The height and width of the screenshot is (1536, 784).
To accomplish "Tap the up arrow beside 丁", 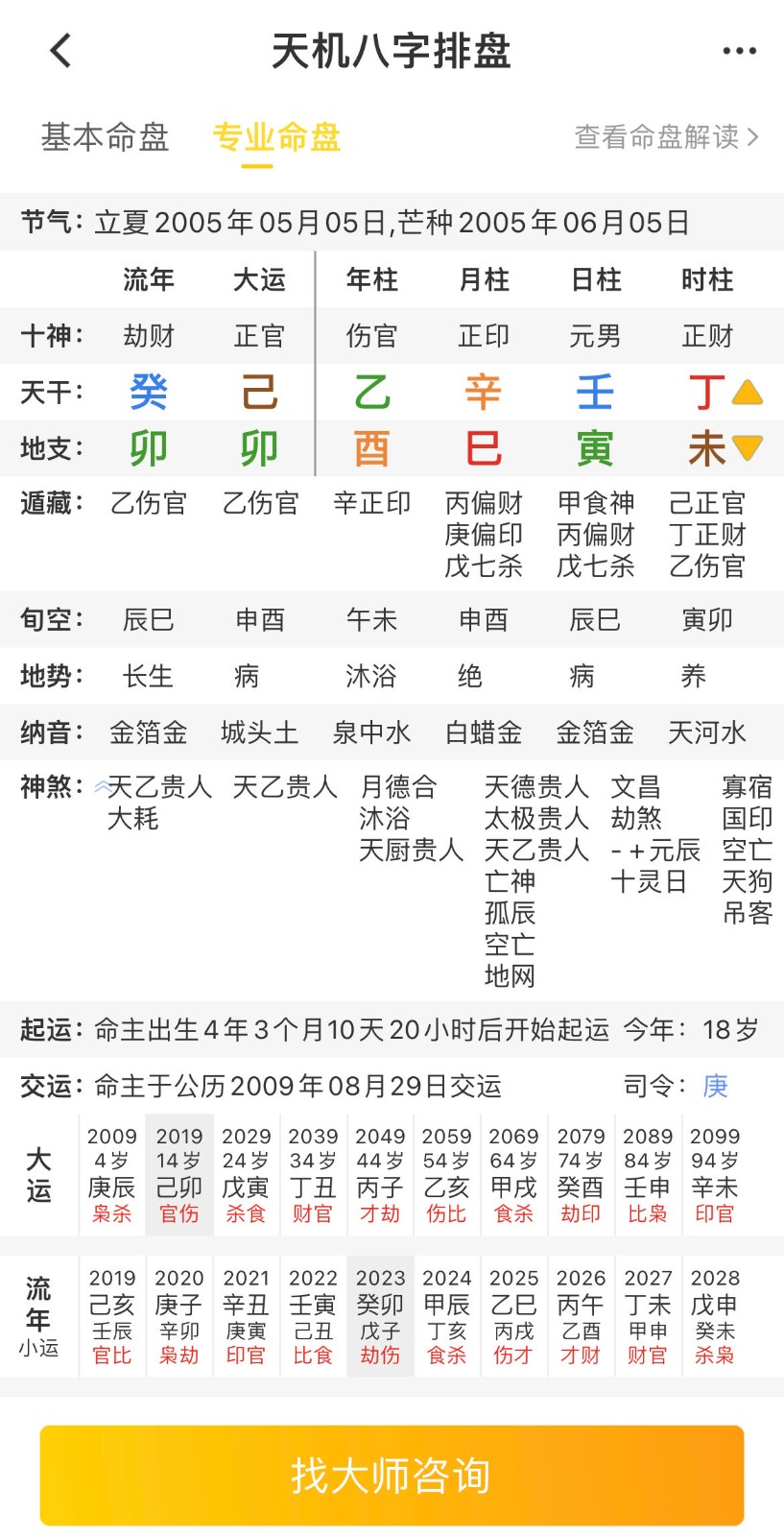I will (747, 392).
